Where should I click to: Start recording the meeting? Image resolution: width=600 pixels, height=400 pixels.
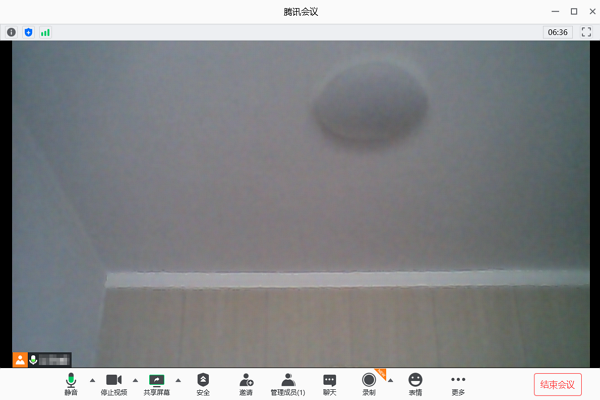tap(369, 382)
